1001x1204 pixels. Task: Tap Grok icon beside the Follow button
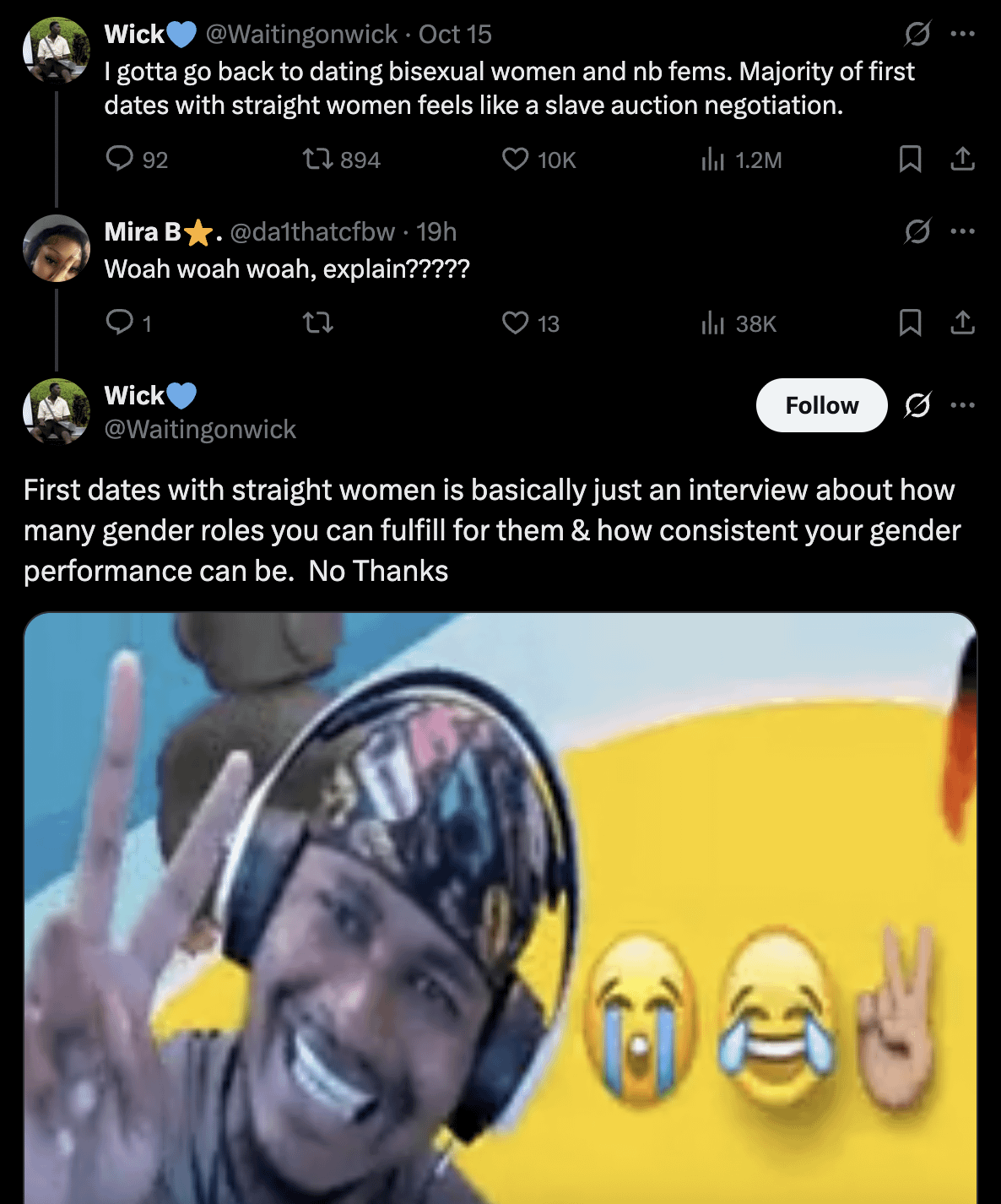click(x=917, y=405)
